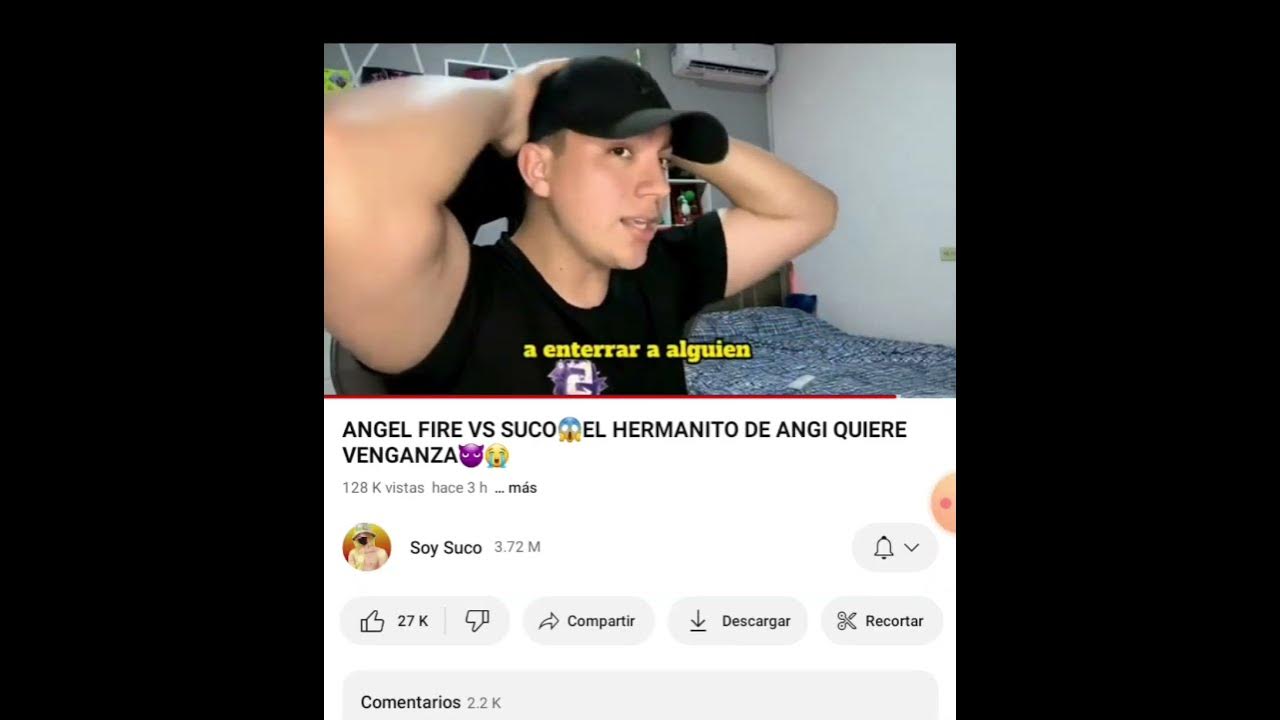Create a clip with Recortar
Image resolution: width=1280 pixels, height=720 pixels.
881,621
